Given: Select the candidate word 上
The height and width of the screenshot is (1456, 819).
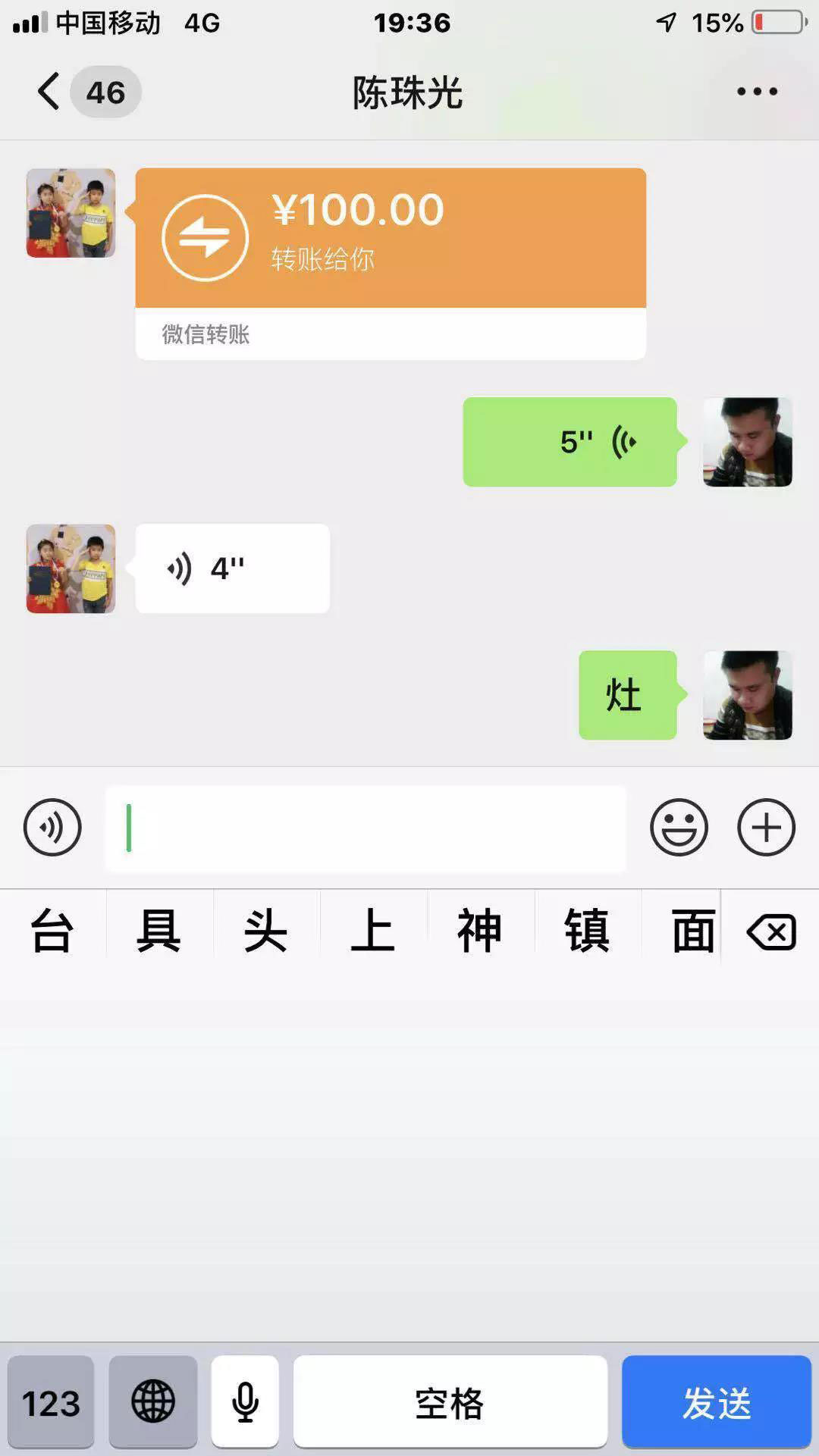Looking at the screenshot, I should pos(372,931).
